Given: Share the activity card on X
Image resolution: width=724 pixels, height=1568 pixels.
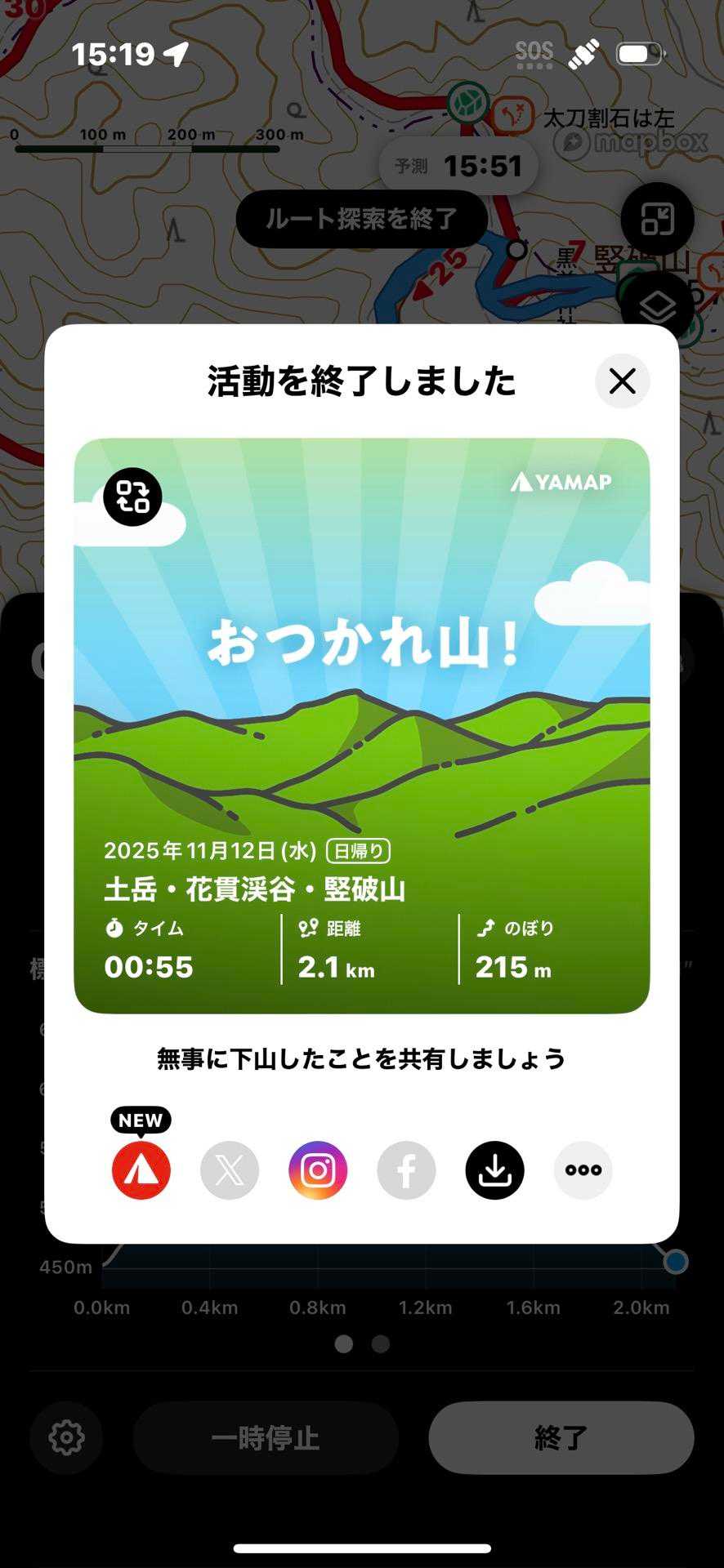Looking at the screenshot, I should coord(230,1169).
